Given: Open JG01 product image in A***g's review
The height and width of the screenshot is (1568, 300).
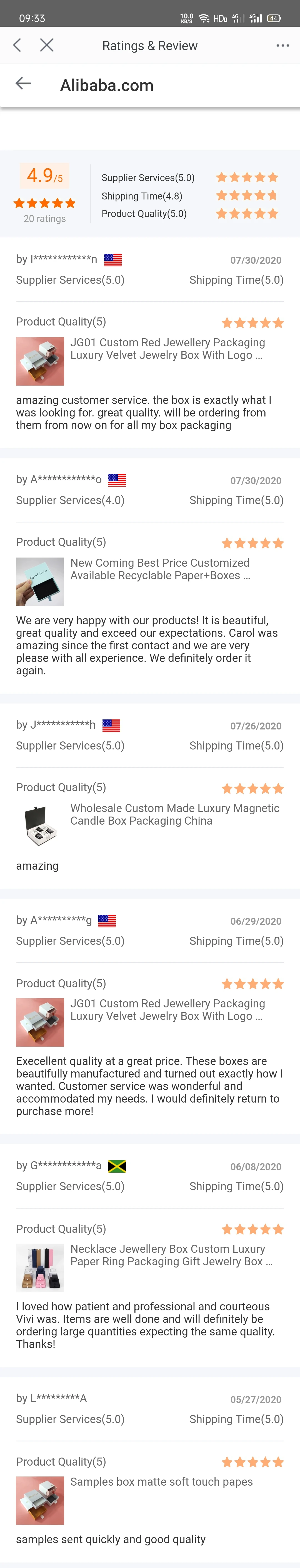Looking at the screenshot, I should [x=40, y=1022].
